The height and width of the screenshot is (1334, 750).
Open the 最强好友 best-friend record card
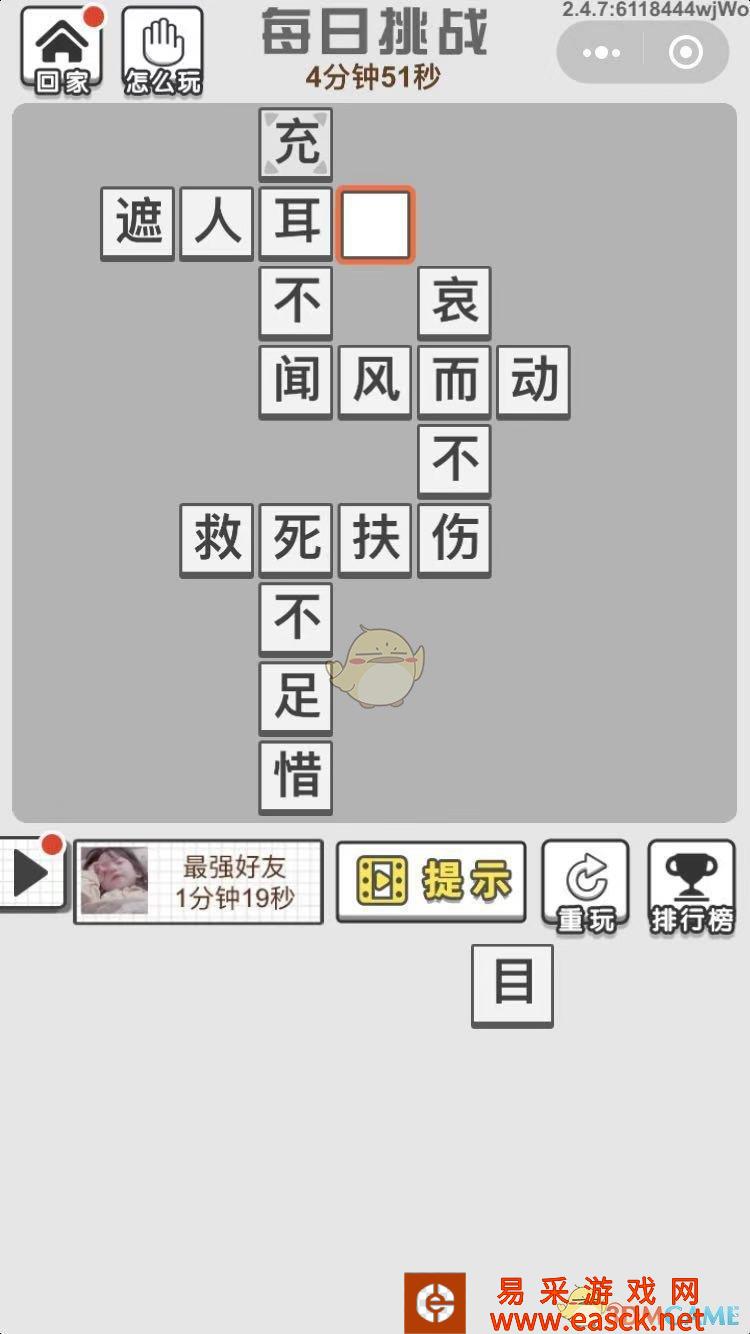point(198,881)
